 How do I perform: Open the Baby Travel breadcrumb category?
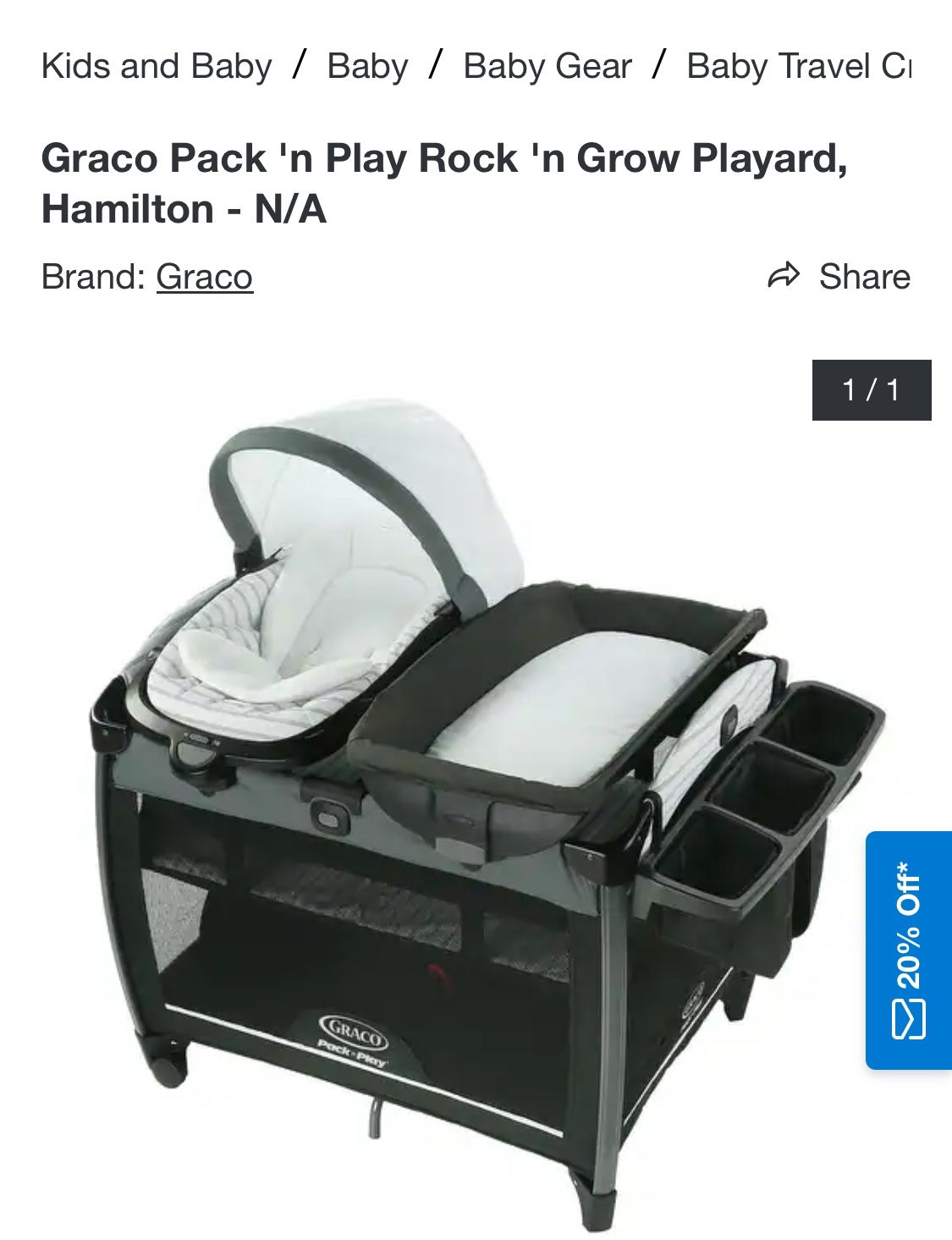coord(798,67)
